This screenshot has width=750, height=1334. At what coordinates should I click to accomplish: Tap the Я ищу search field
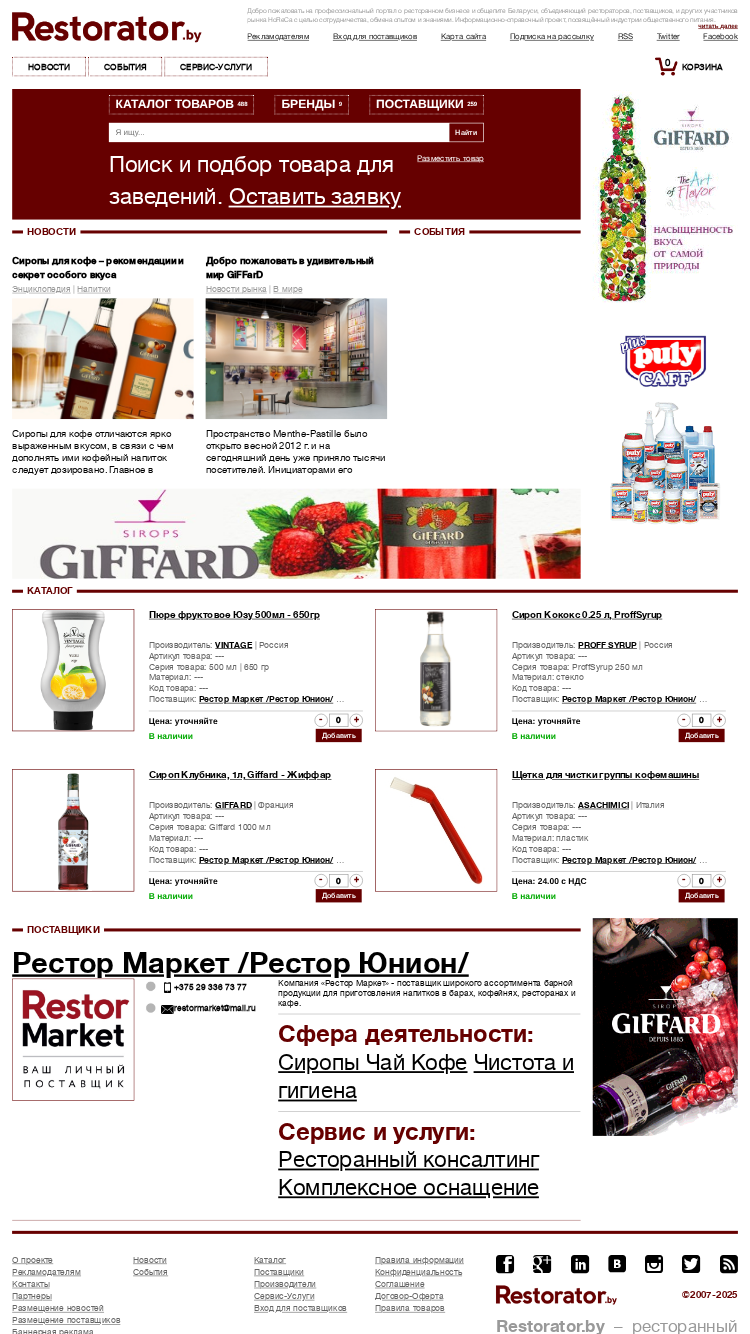(279, 132)
